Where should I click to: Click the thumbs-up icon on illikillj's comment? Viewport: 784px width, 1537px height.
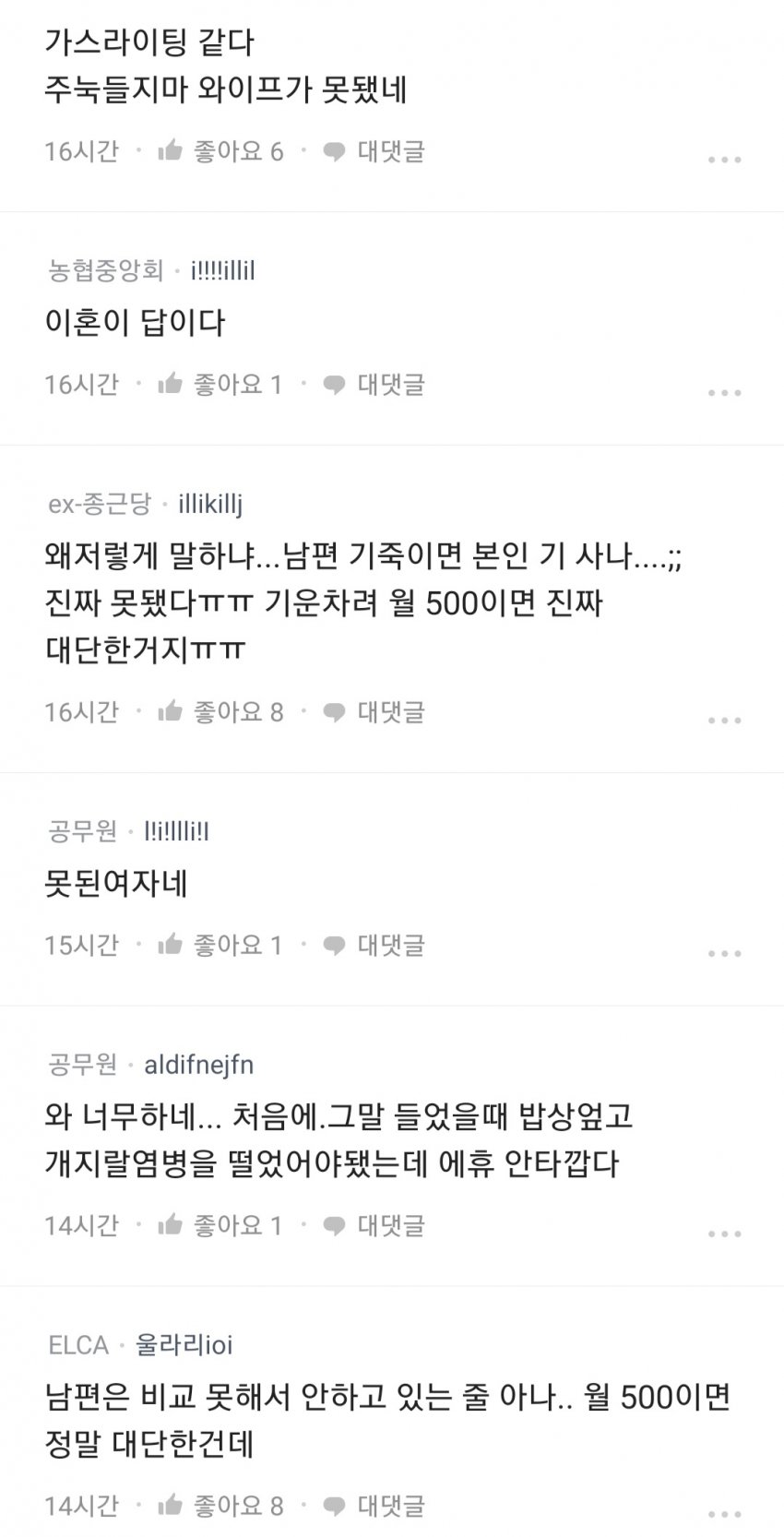click(170, 711)
